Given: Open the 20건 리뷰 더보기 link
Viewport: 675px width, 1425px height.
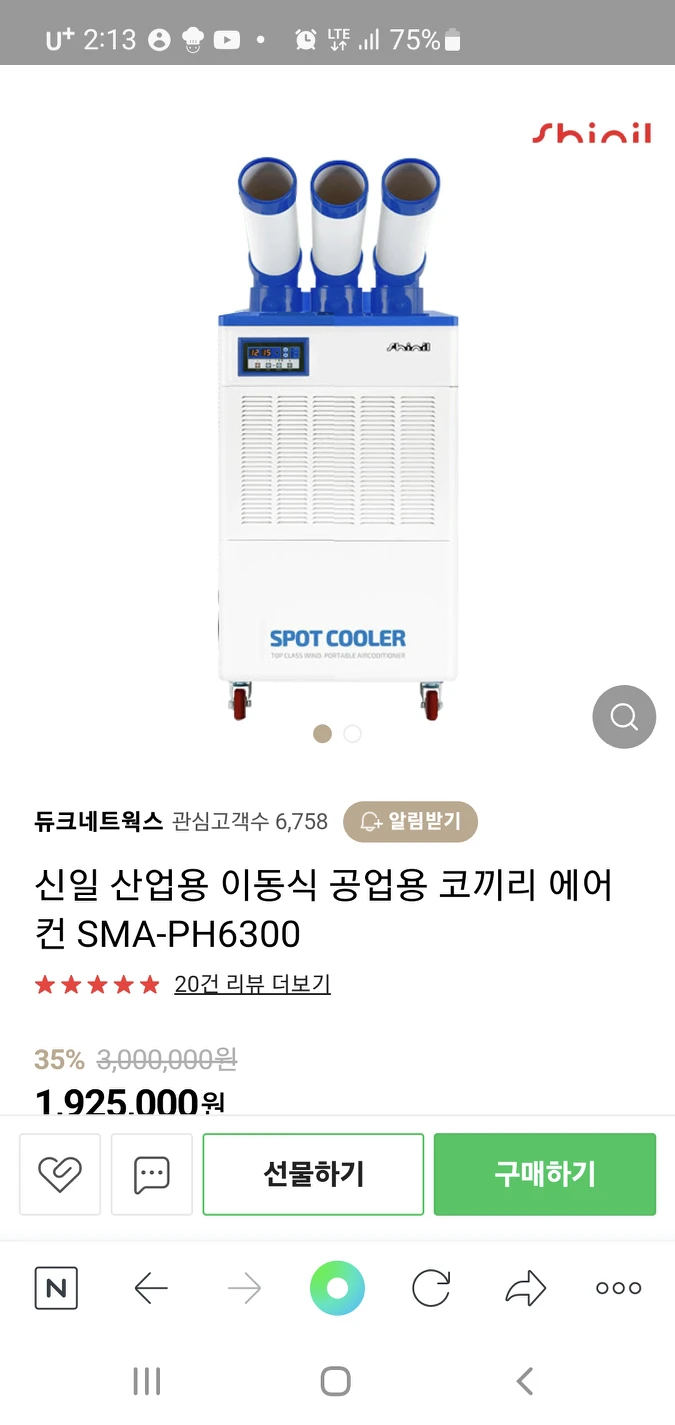Looking at the screenshot, I should pyautogui.click(x=252, y=984).
